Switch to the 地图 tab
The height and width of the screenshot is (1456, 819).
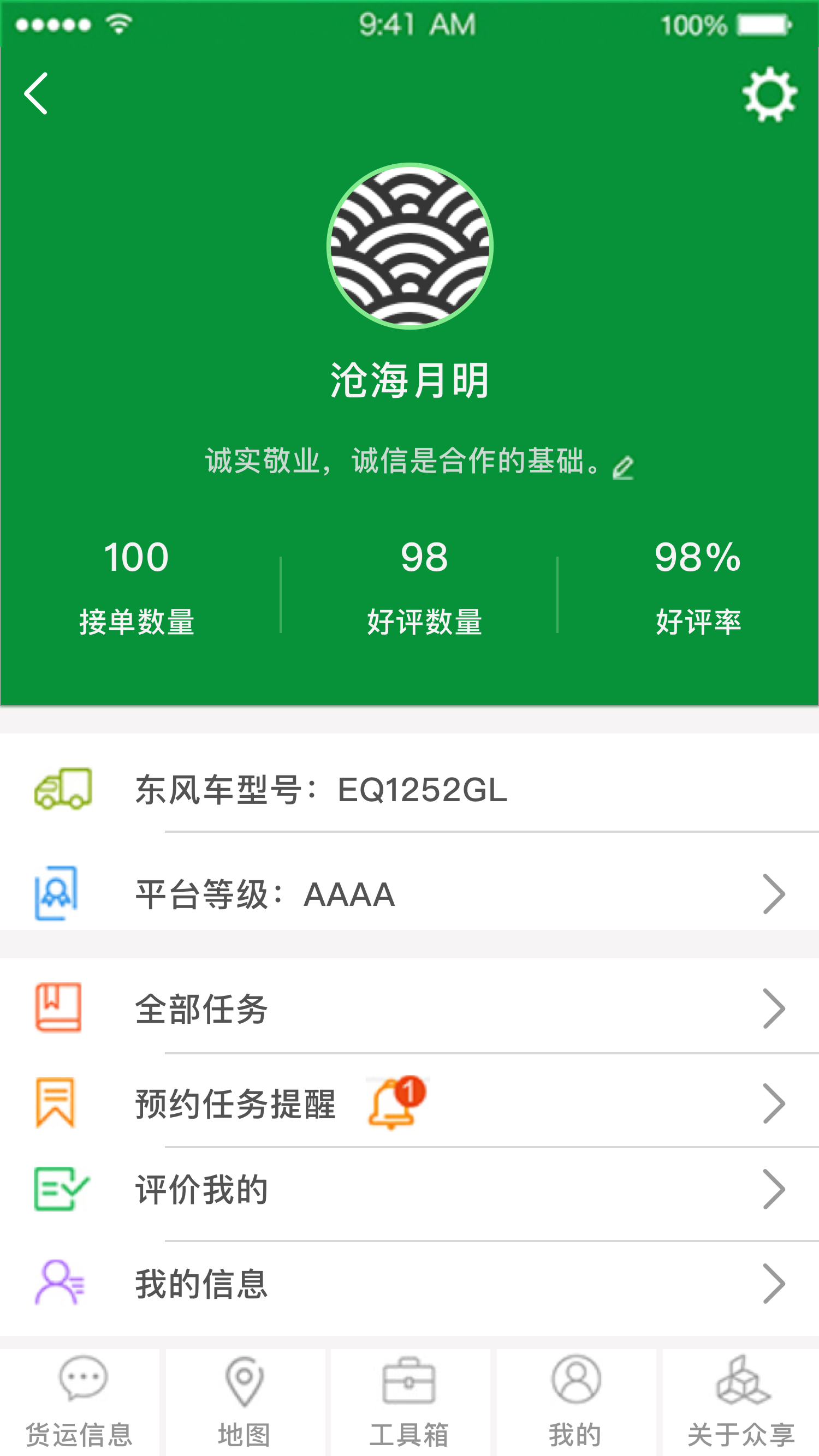[x=245, y=1401]
